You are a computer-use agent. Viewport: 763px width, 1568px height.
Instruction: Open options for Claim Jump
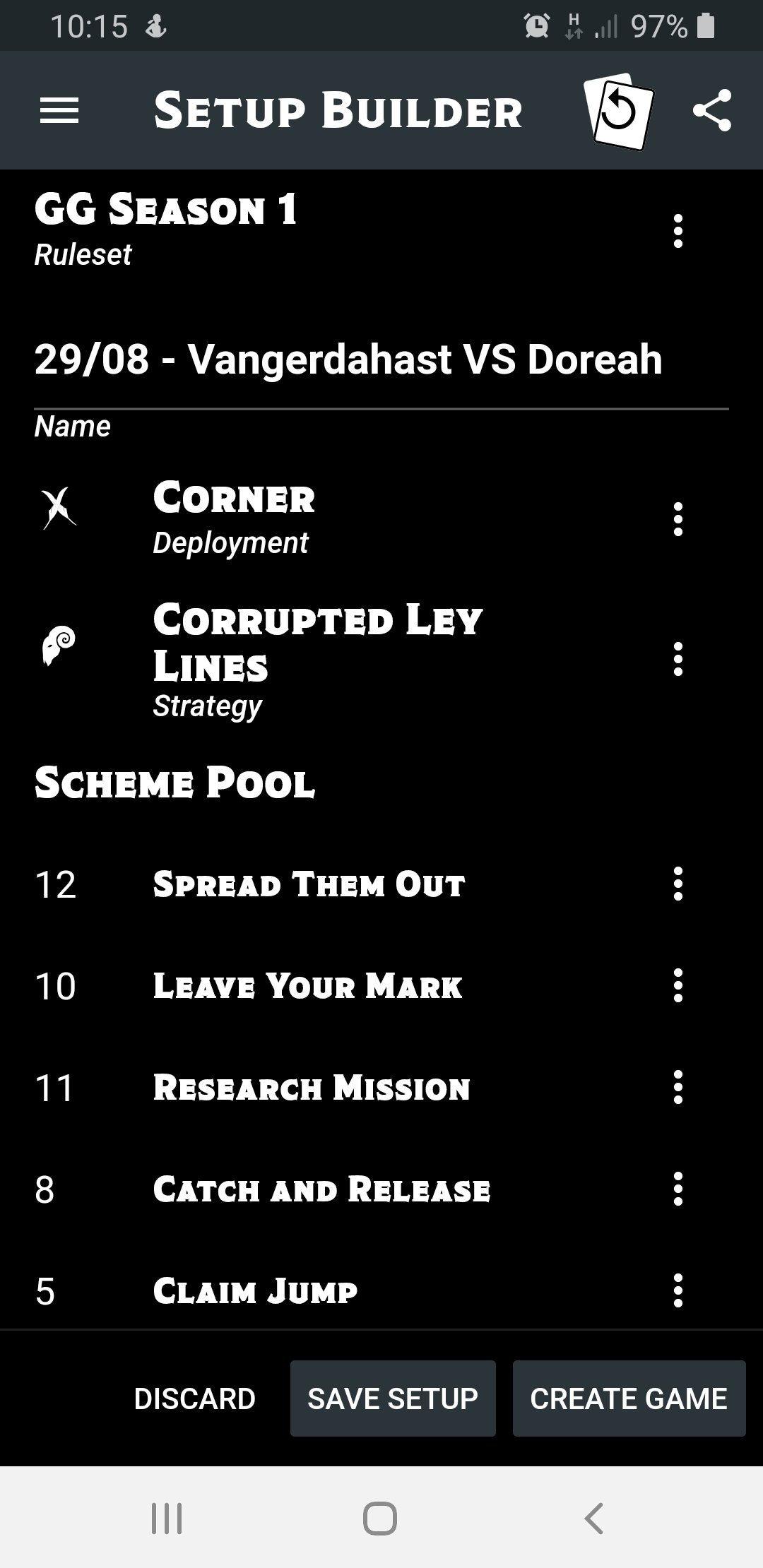click(678, 1293)
